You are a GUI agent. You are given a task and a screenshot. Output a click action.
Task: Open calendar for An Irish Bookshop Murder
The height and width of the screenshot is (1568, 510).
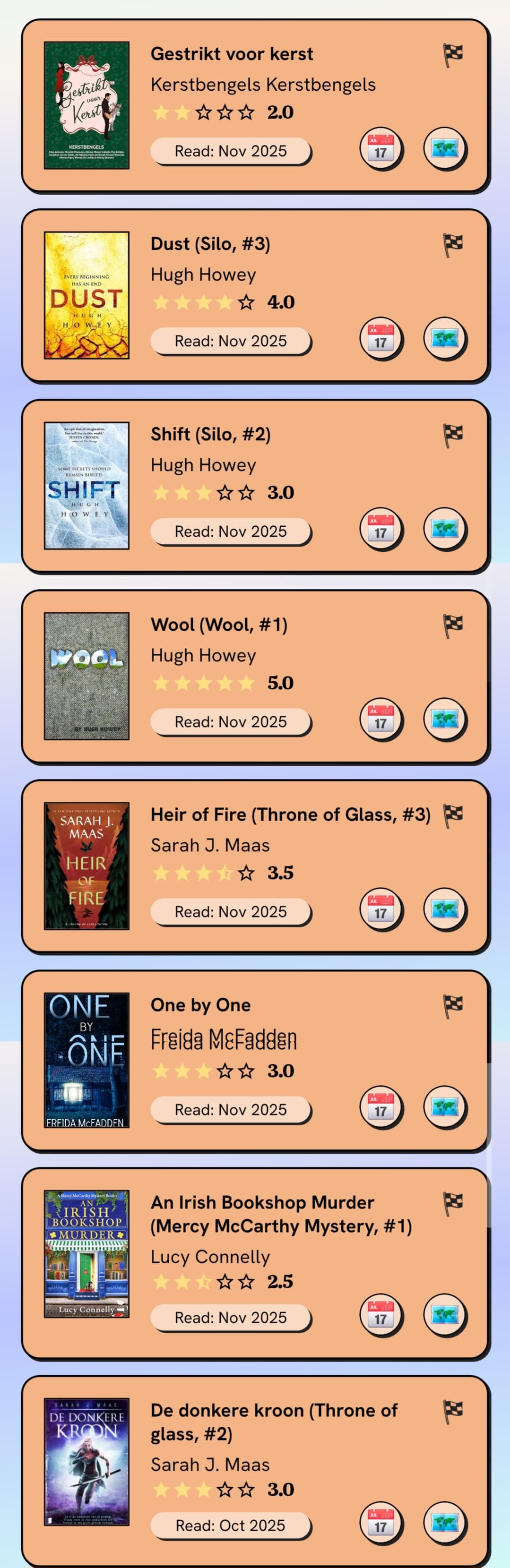point(381,1315)
